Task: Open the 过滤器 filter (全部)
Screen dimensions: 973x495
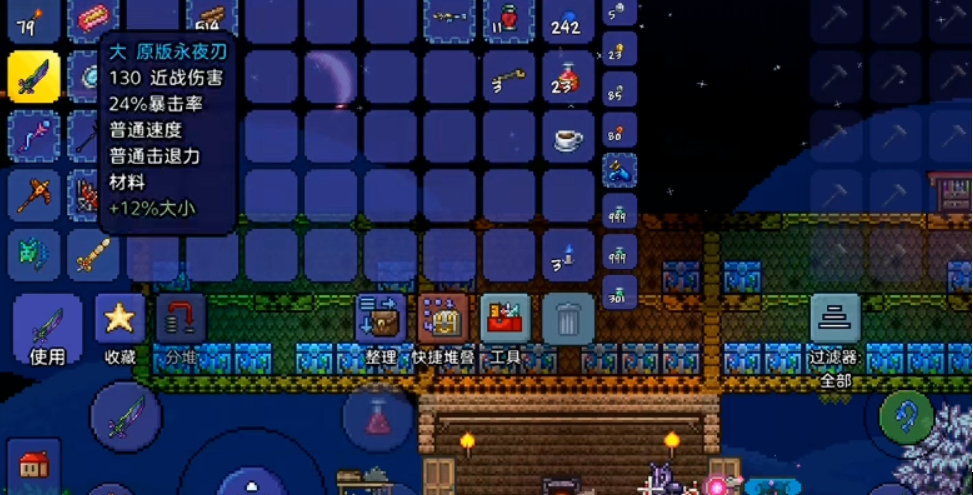Action: tap(835, 320)
